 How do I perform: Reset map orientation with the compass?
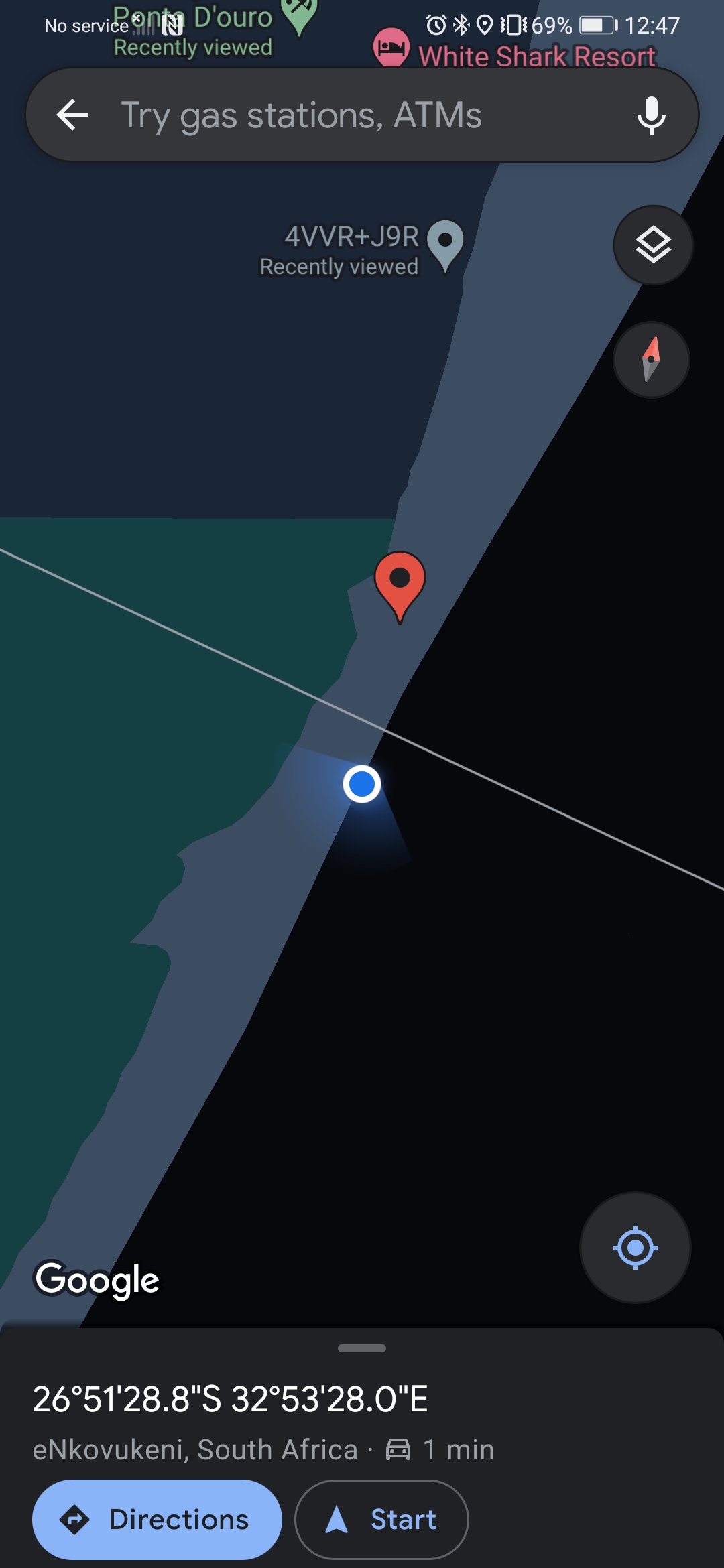click(651, 360)
